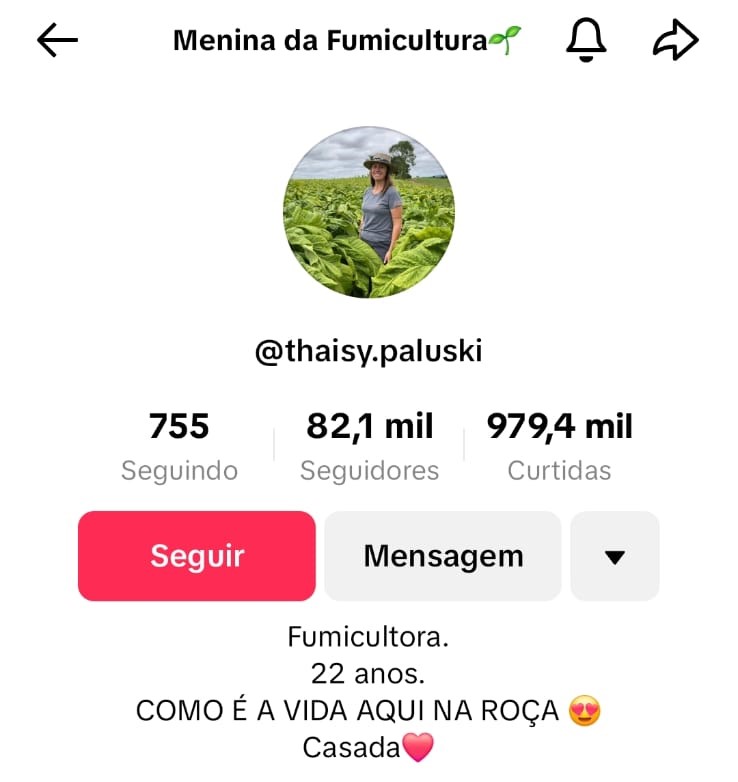
Task: View the 82,1 mil Seguidores list
Action: coord(369,444)
